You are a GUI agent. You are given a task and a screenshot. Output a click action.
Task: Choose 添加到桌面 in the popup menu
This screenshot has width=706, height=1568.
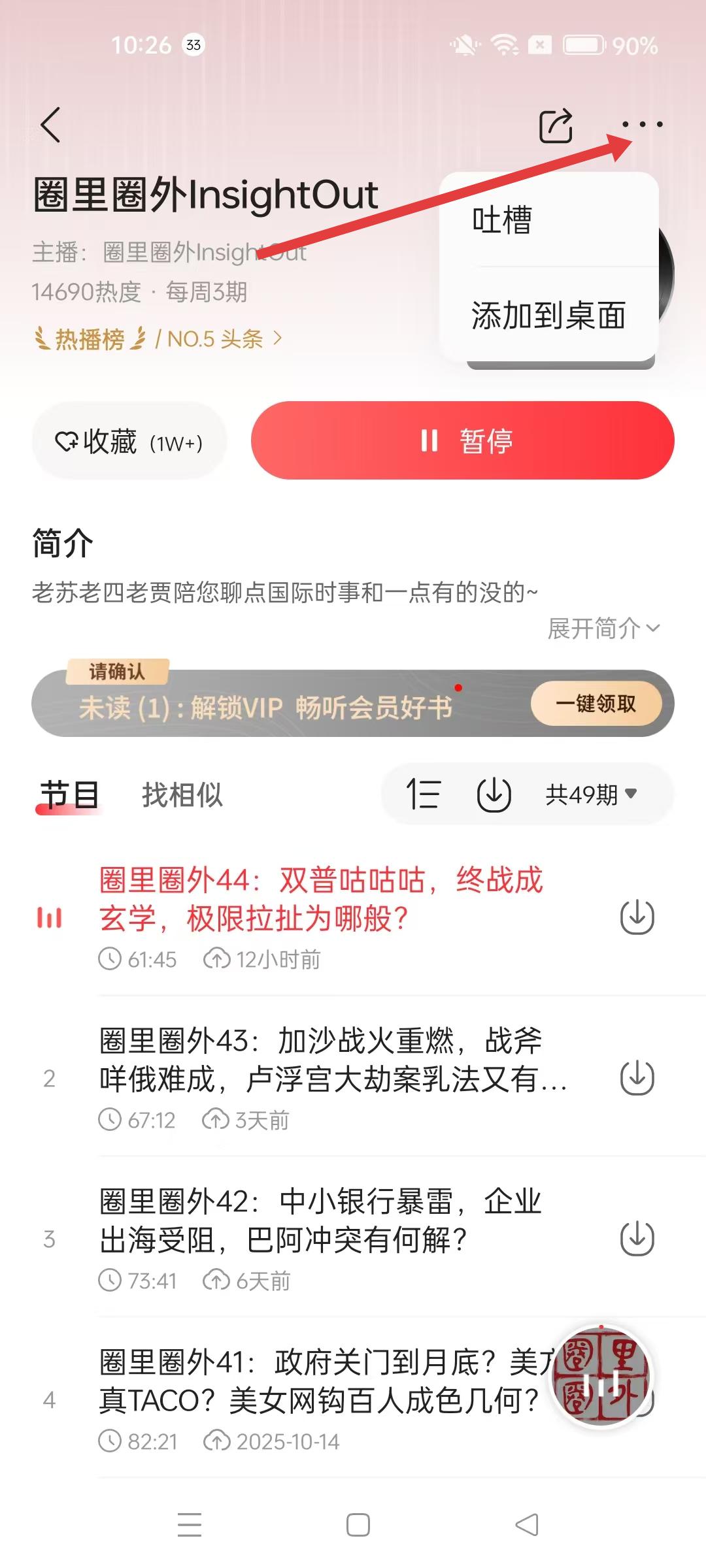coord(549,316)
